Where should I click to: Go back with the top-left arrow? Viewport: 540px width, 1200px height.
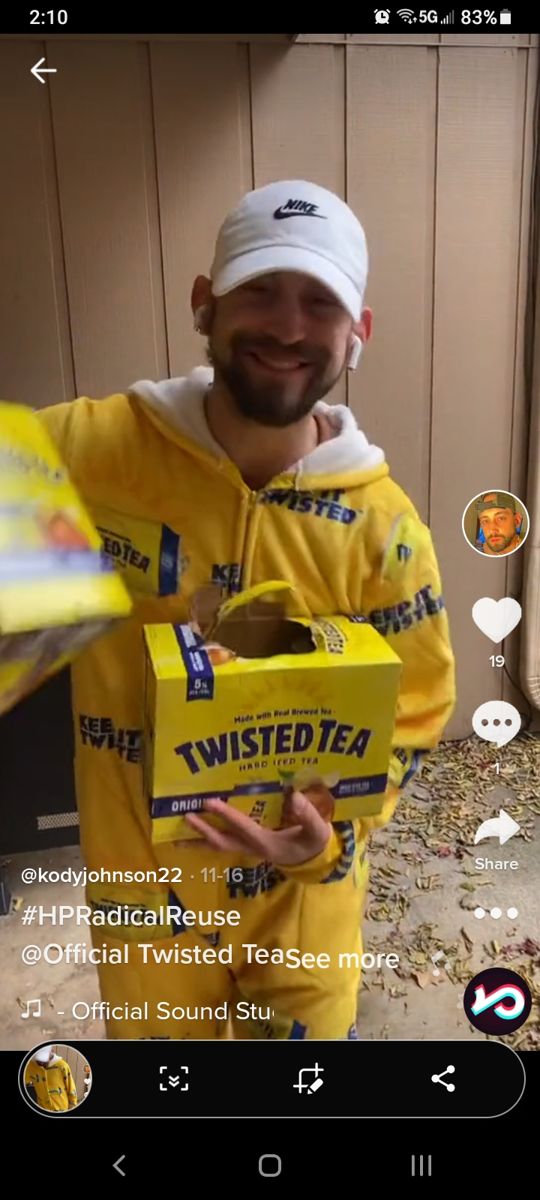(x=43, y=70)
